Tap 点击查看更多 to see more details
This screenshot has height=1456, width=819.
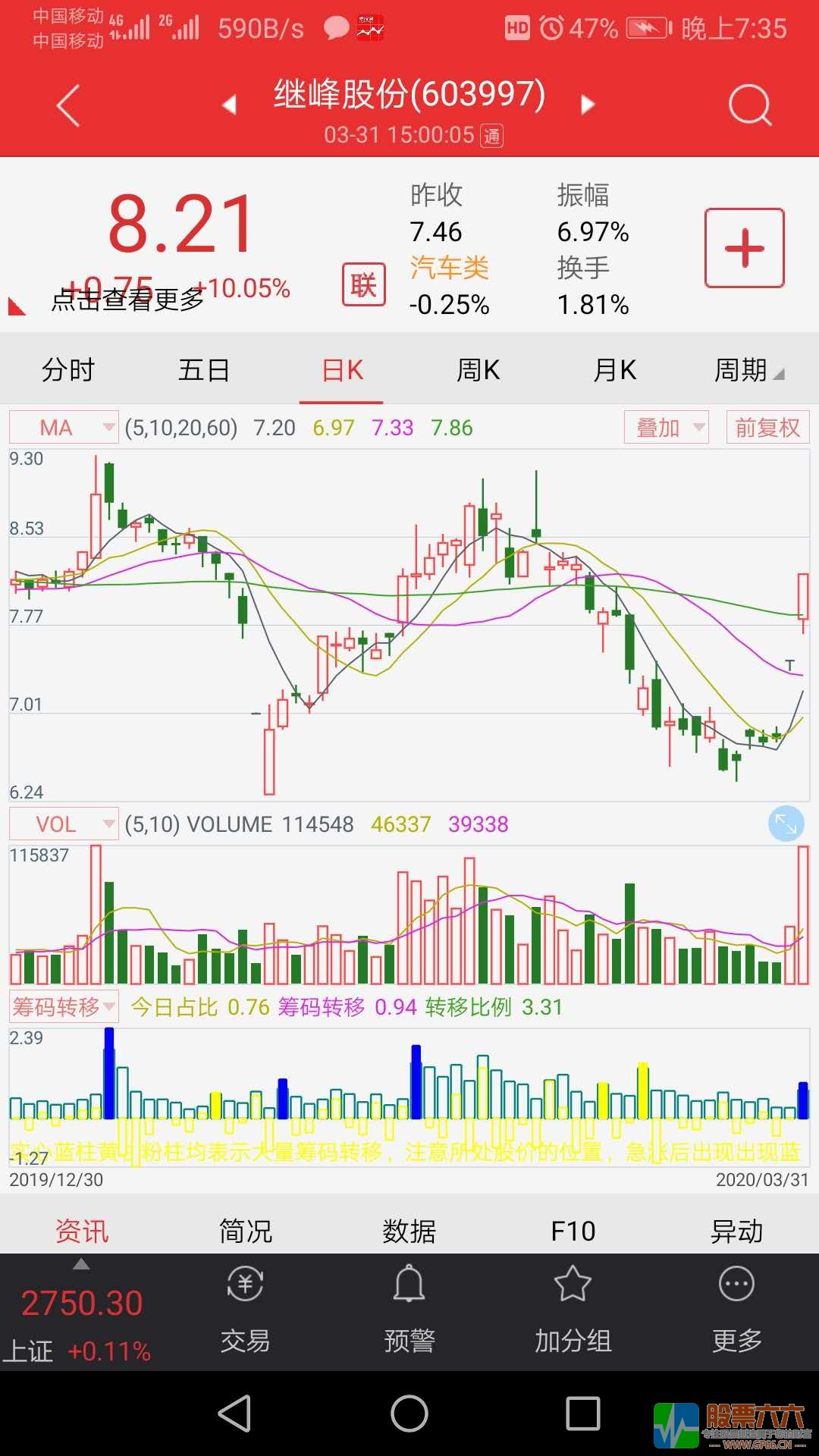click(x=126, y=301)
